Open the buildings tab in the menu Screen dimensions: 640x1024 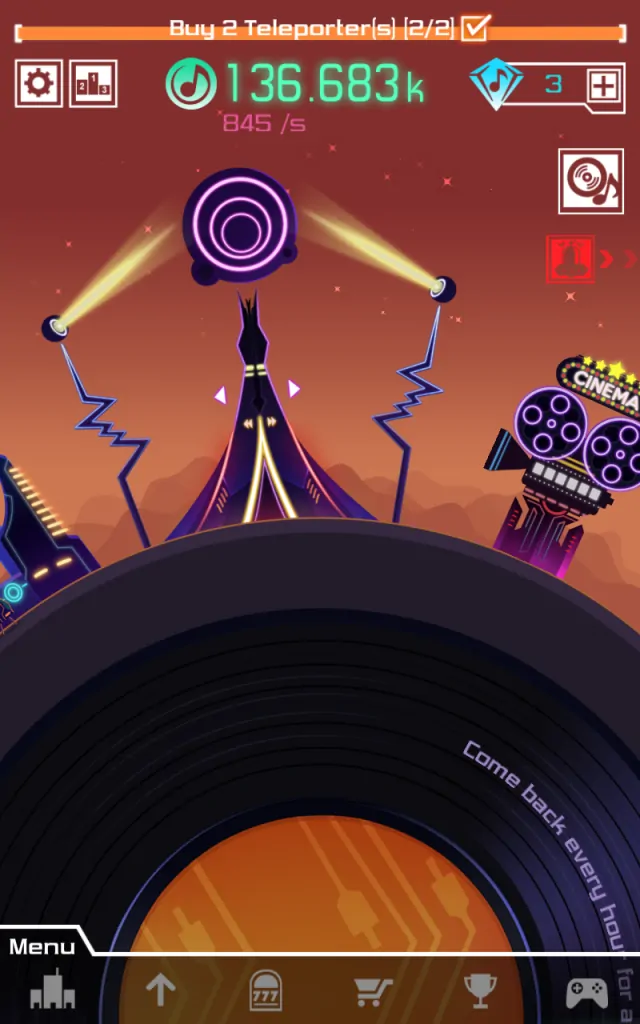pos(52,991)
